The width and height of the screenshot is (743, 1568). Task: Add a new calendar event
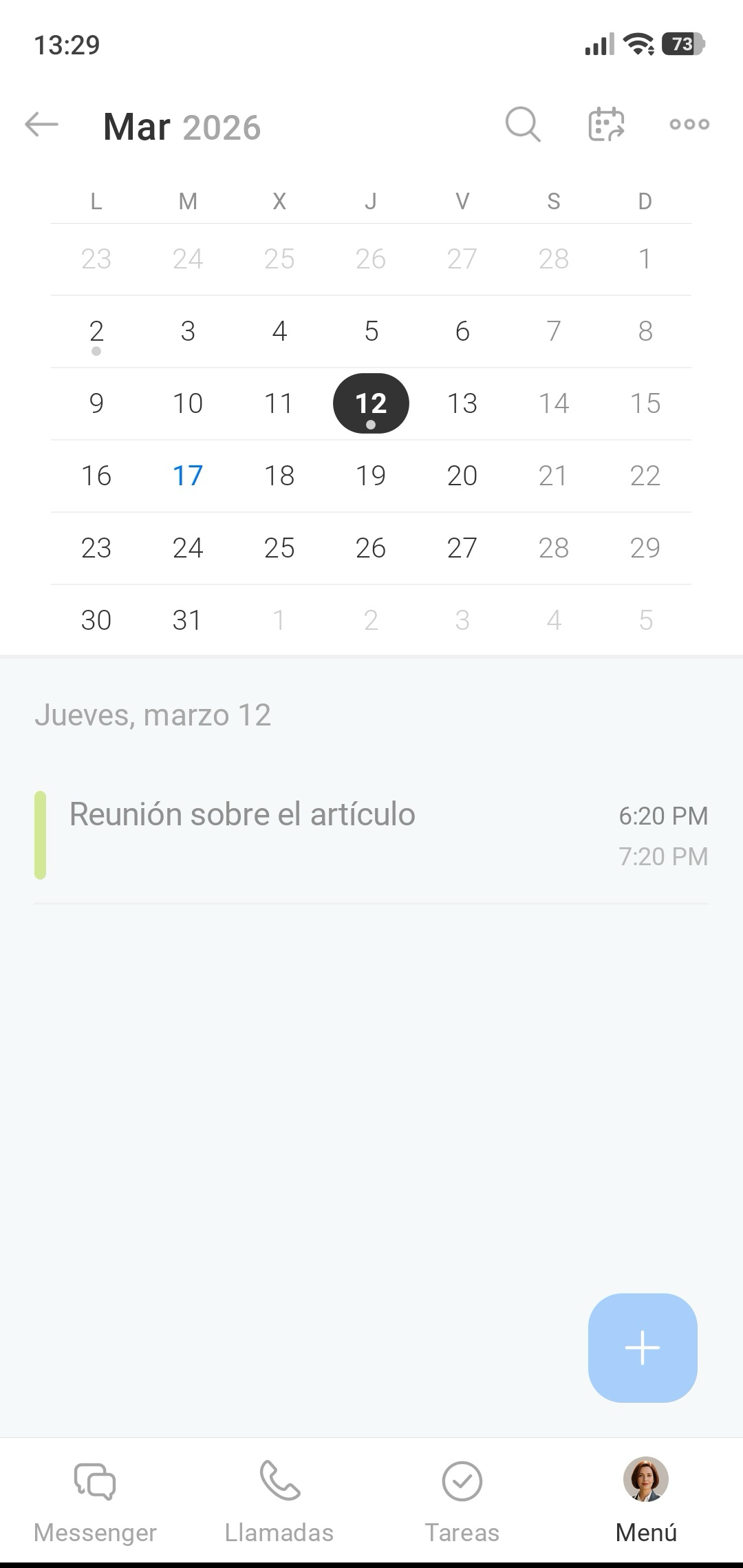643,1347
